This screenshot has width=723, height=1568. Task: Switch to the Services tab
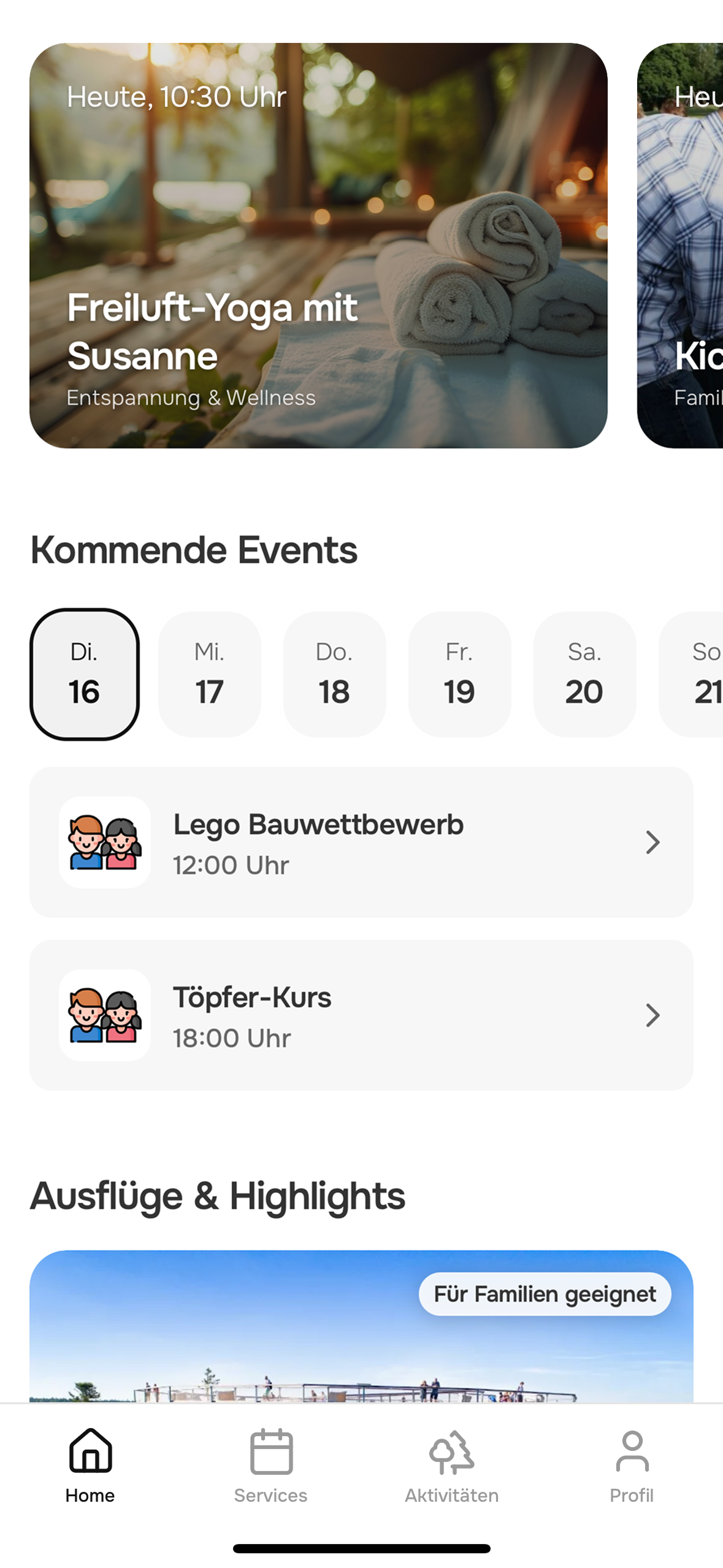coord(271,1465)
